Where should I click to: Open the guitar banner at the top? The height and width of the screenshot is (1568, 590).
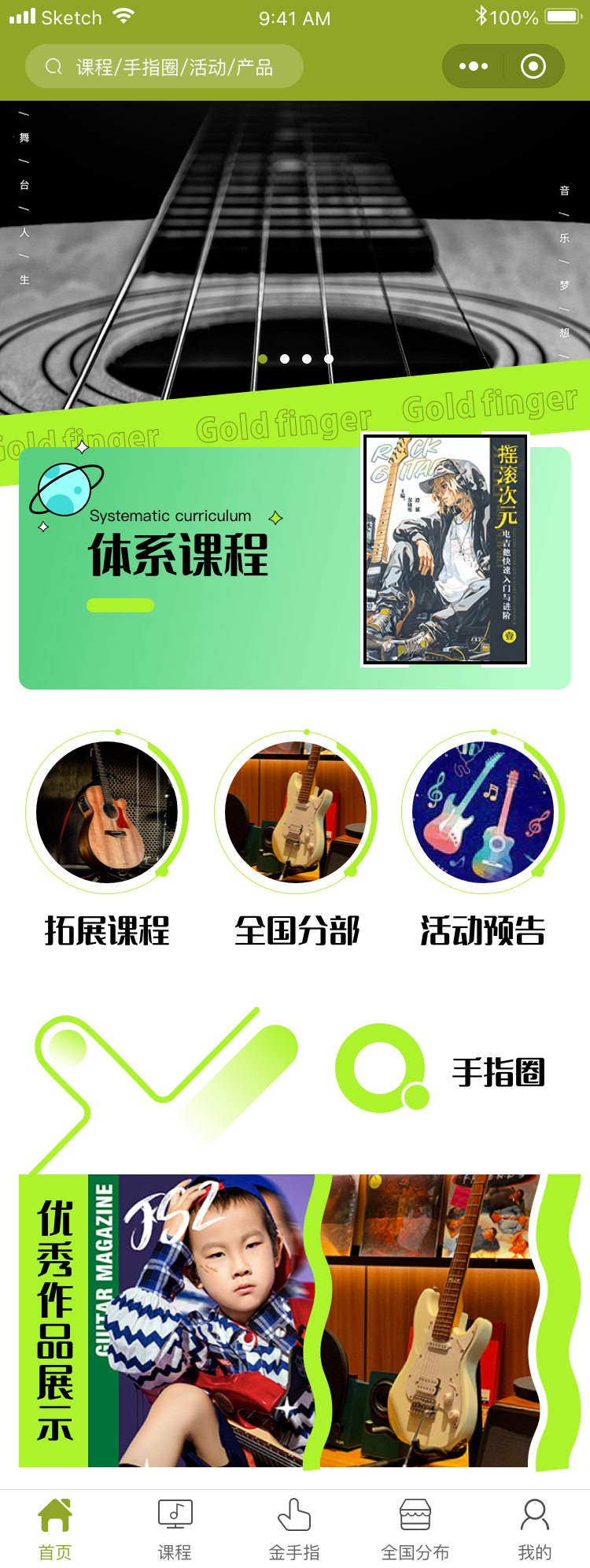point(295,236)
